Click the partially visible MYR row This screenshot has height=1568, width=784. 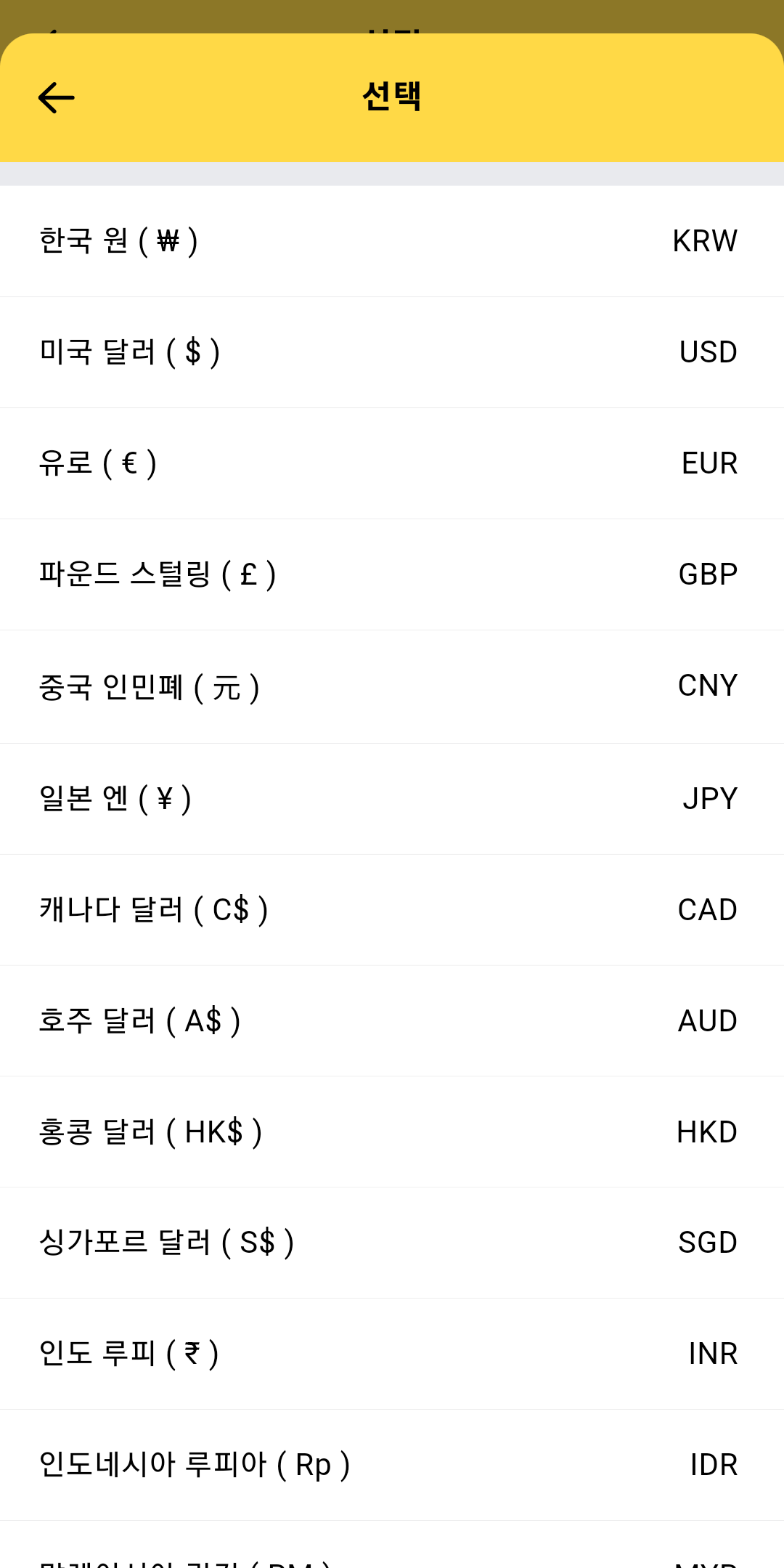pos(392,1554)
